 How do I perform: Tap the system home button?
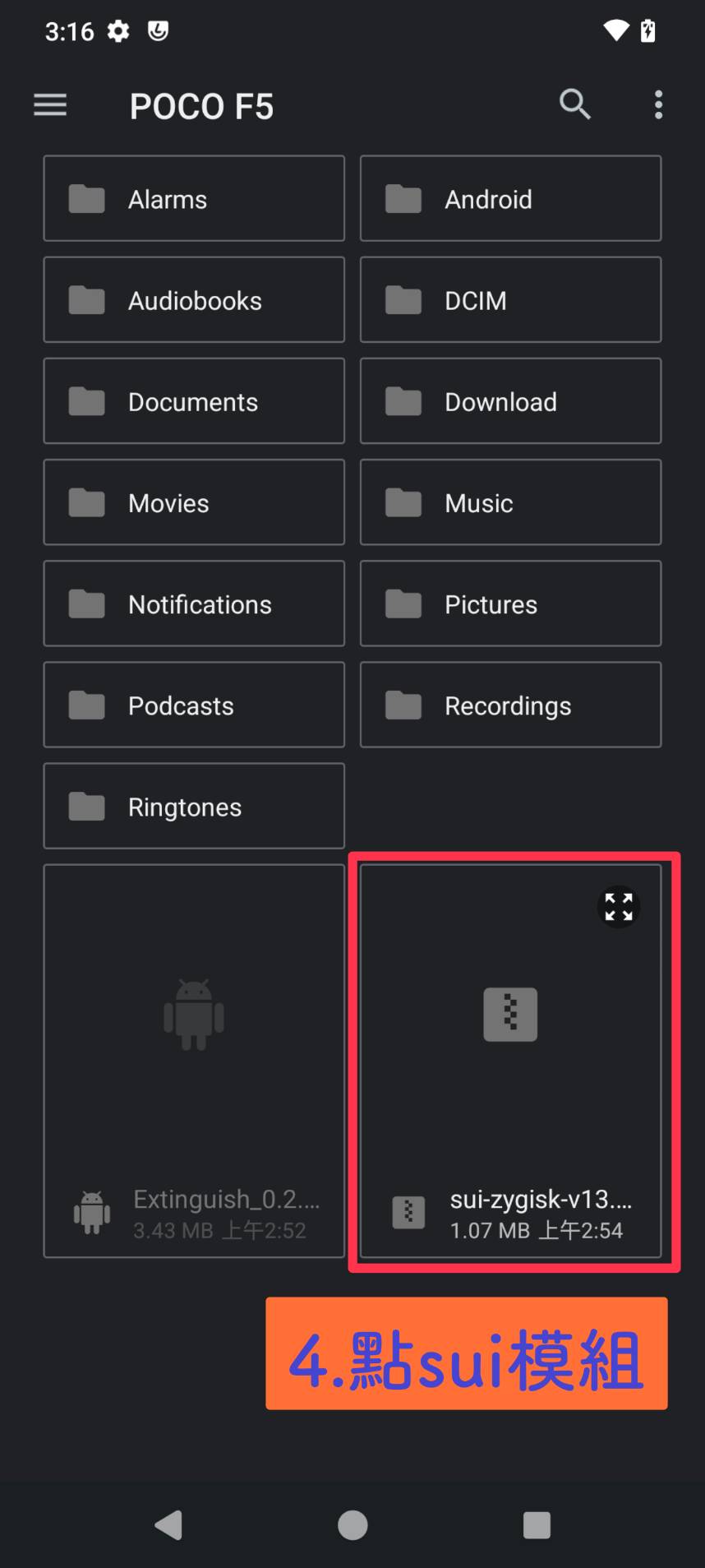point(352,1525)
